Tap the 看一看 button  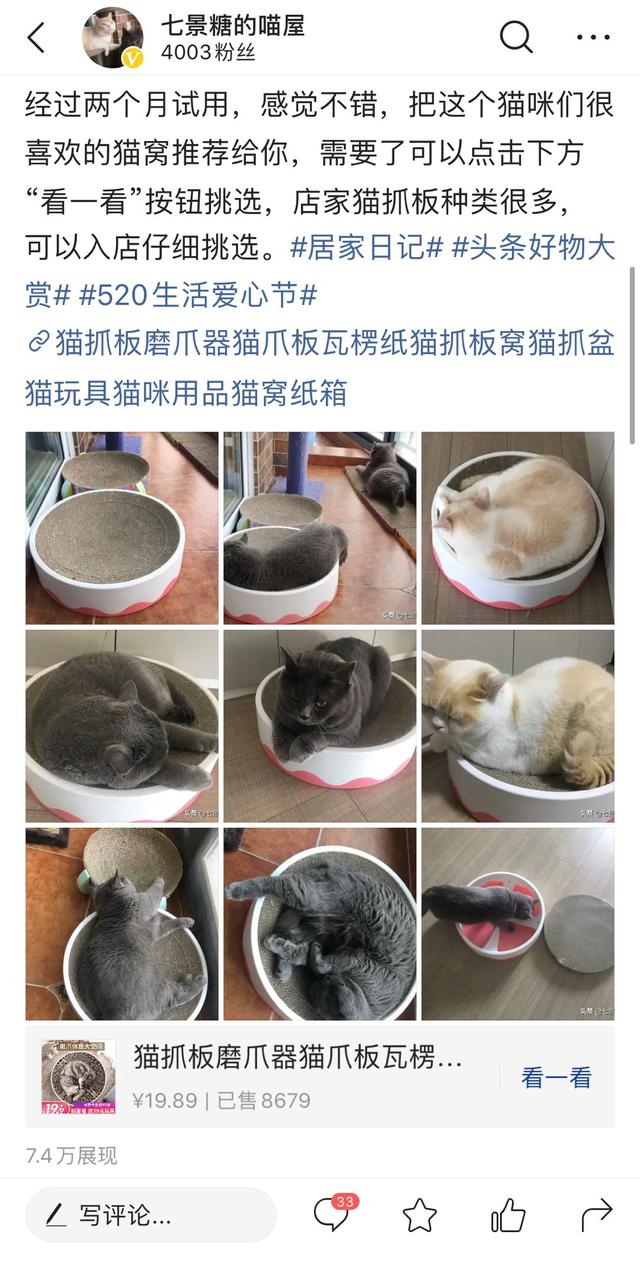tap(556, 1078)
